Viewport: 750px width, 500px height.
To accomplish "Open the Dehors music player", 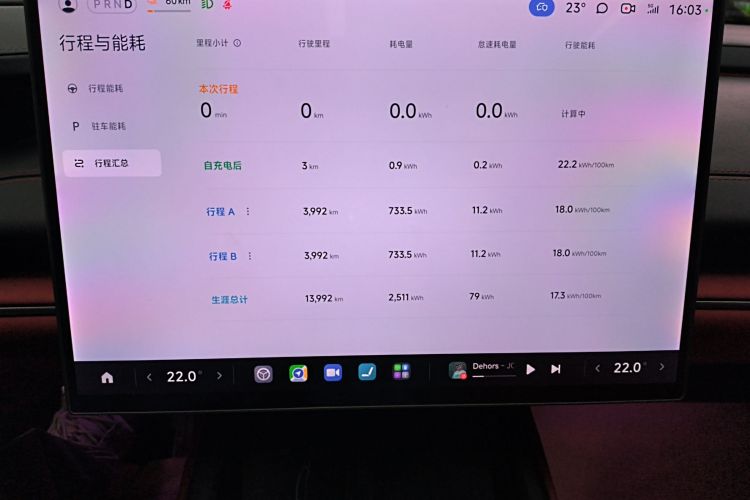I will tap(482, 370).
